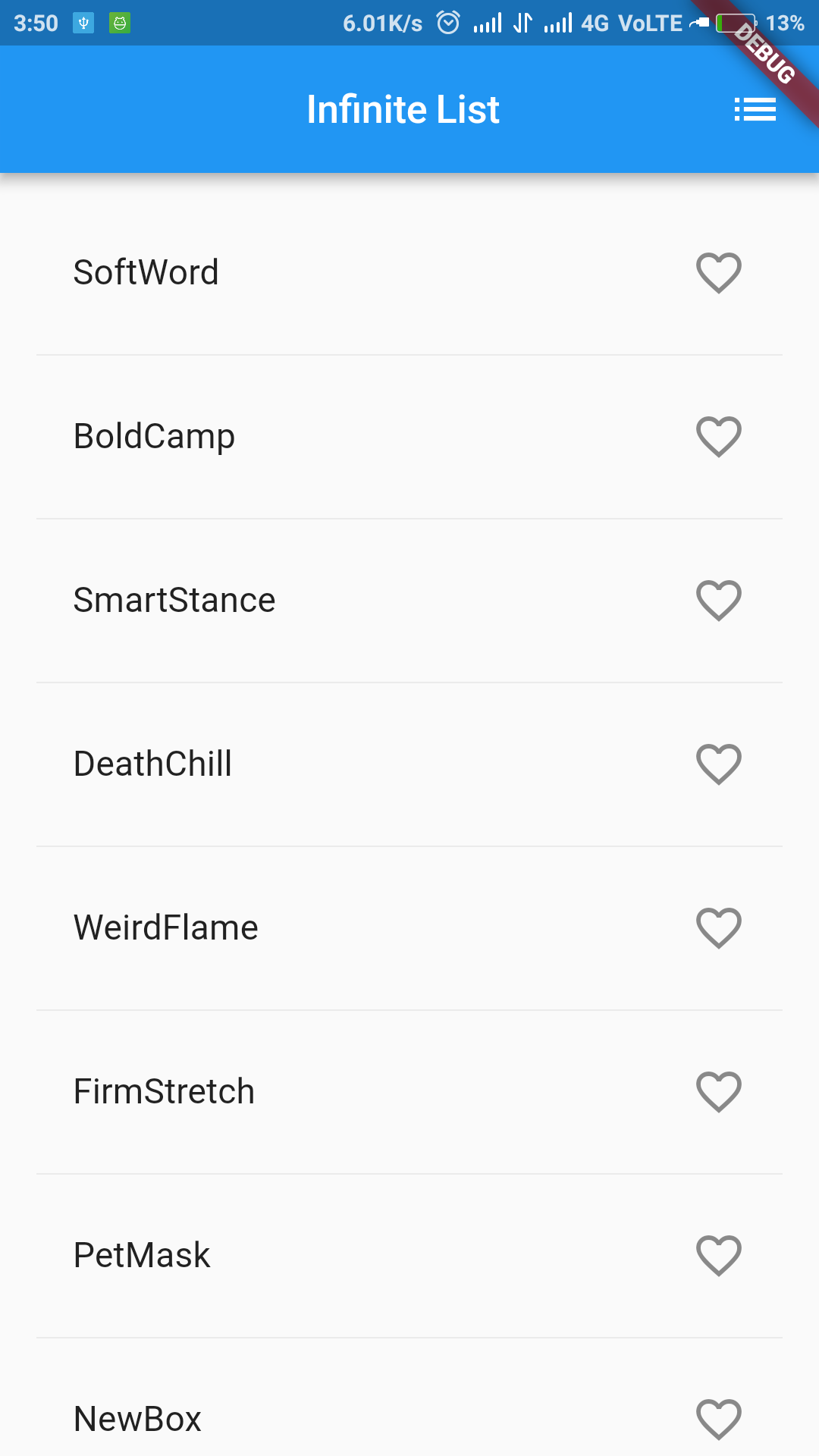The image size is (819, 1456).
Task: Favorite the PetMask row
Action: (x=718, y=1255)
